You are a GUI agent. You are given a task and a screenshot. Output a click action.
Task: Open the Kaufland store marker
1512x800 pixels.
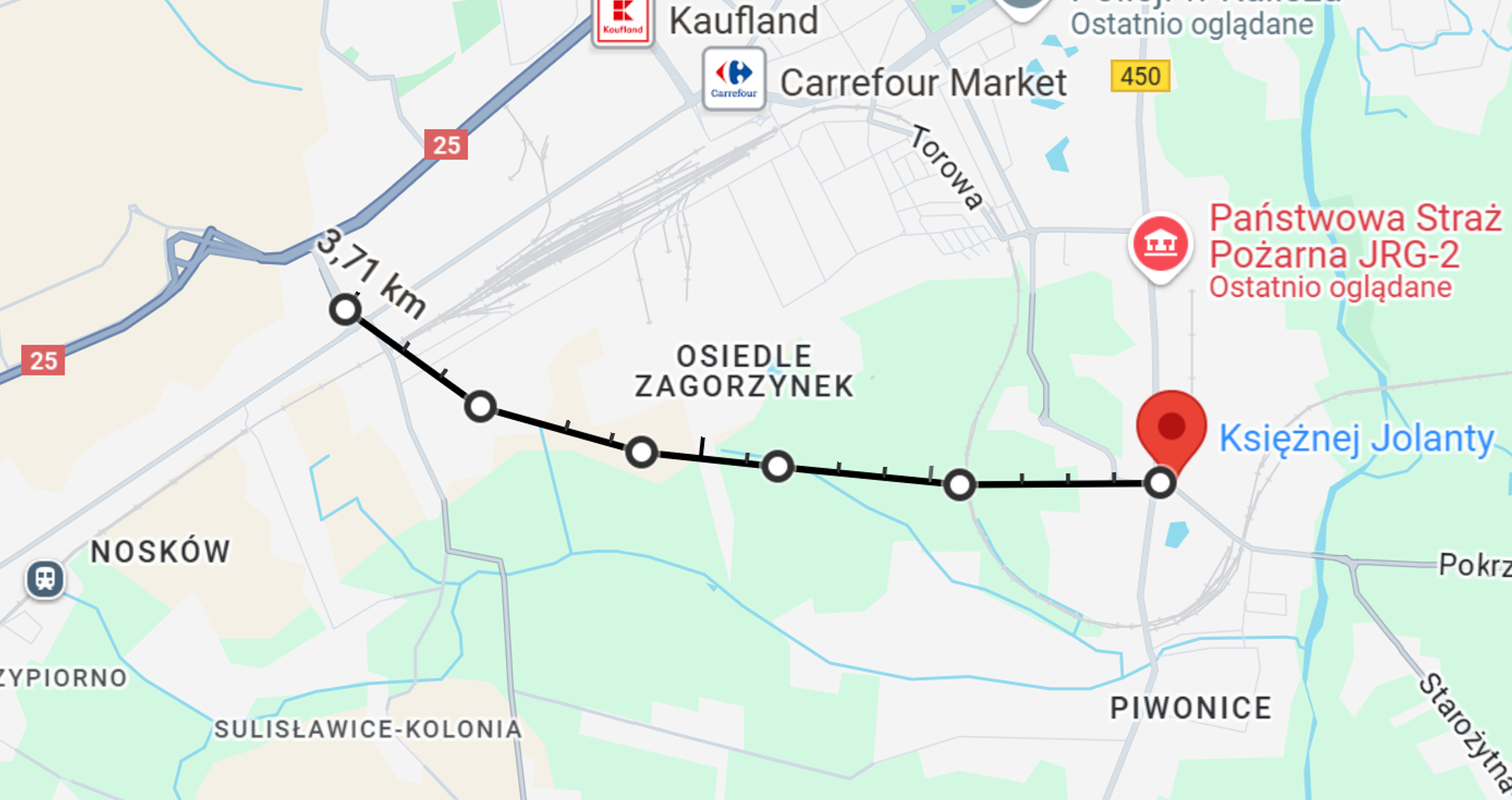(623, 20)
